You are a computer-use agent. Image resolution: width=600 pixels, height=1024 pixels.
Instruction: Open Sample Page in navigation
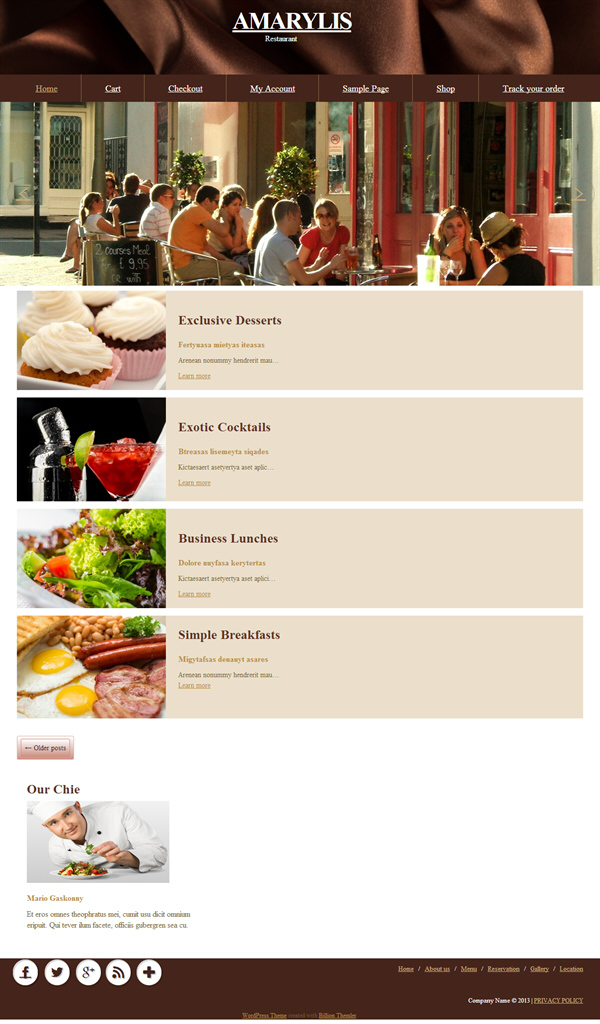pos(366,89)
